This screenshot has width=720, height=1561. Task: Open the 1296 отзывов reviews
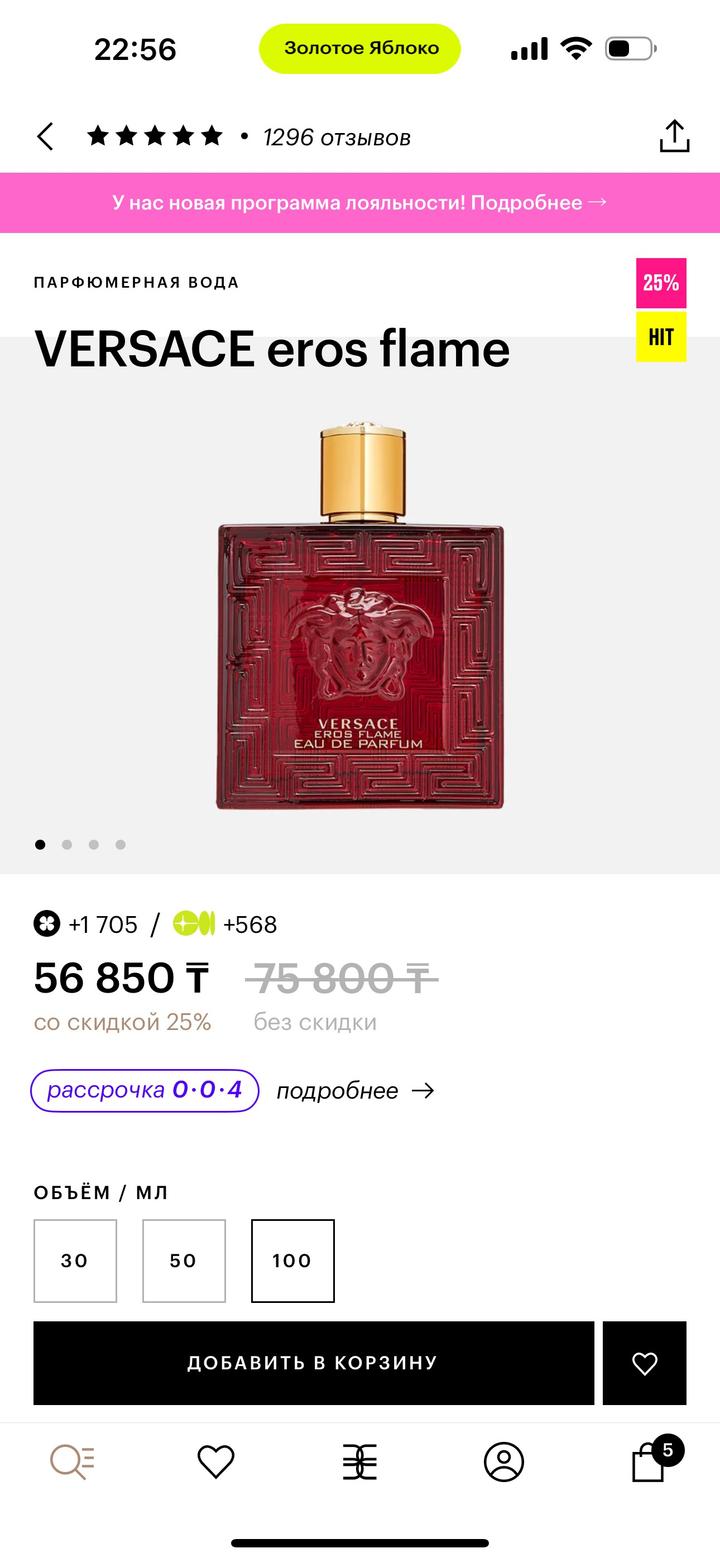[336, 137]
